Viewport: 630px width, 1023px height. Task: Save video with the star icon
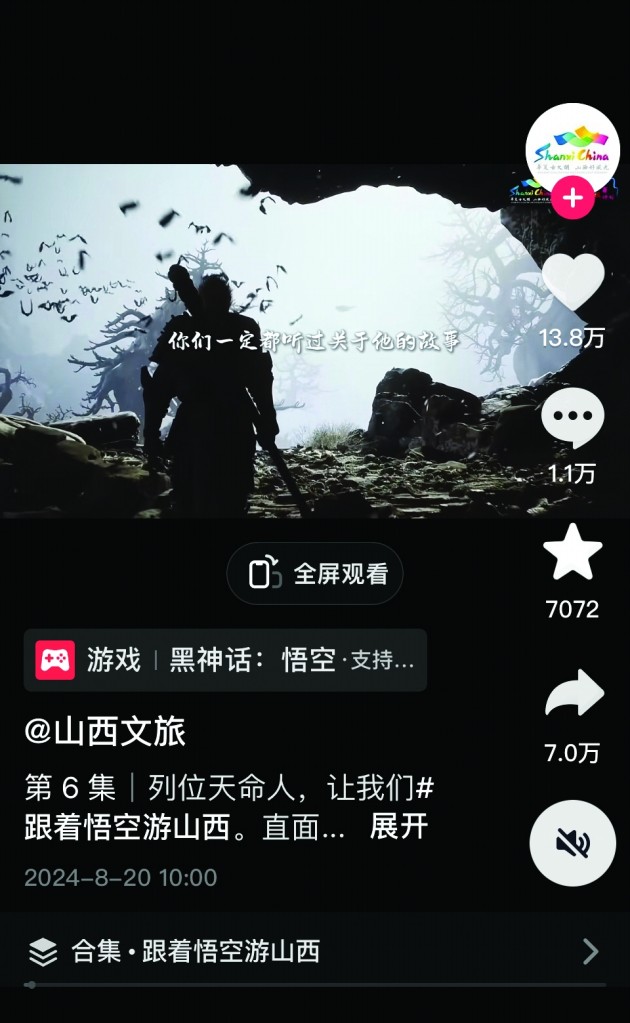pyautogui.click(x=573, y=552)
